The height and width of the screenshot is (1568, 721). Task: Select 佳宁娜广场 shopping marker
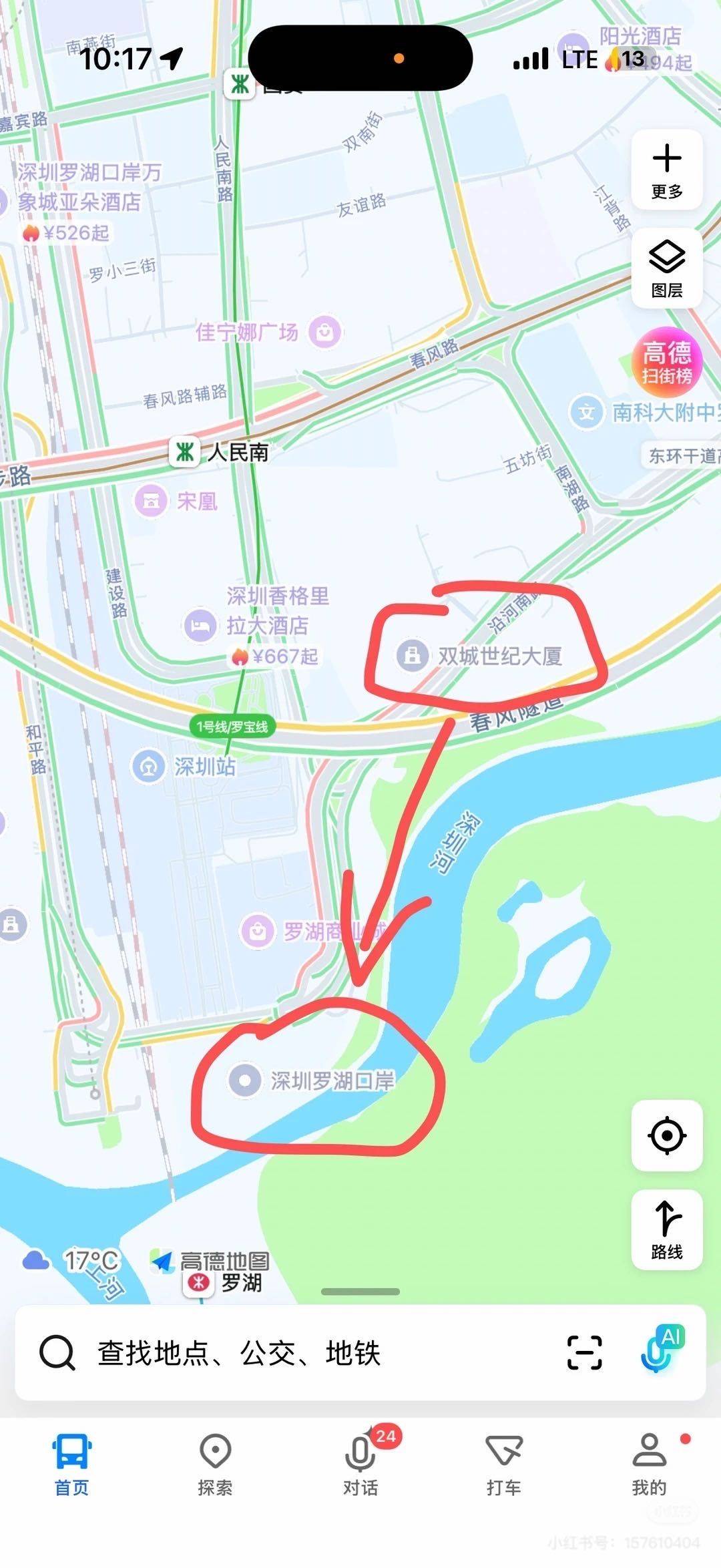325,331
